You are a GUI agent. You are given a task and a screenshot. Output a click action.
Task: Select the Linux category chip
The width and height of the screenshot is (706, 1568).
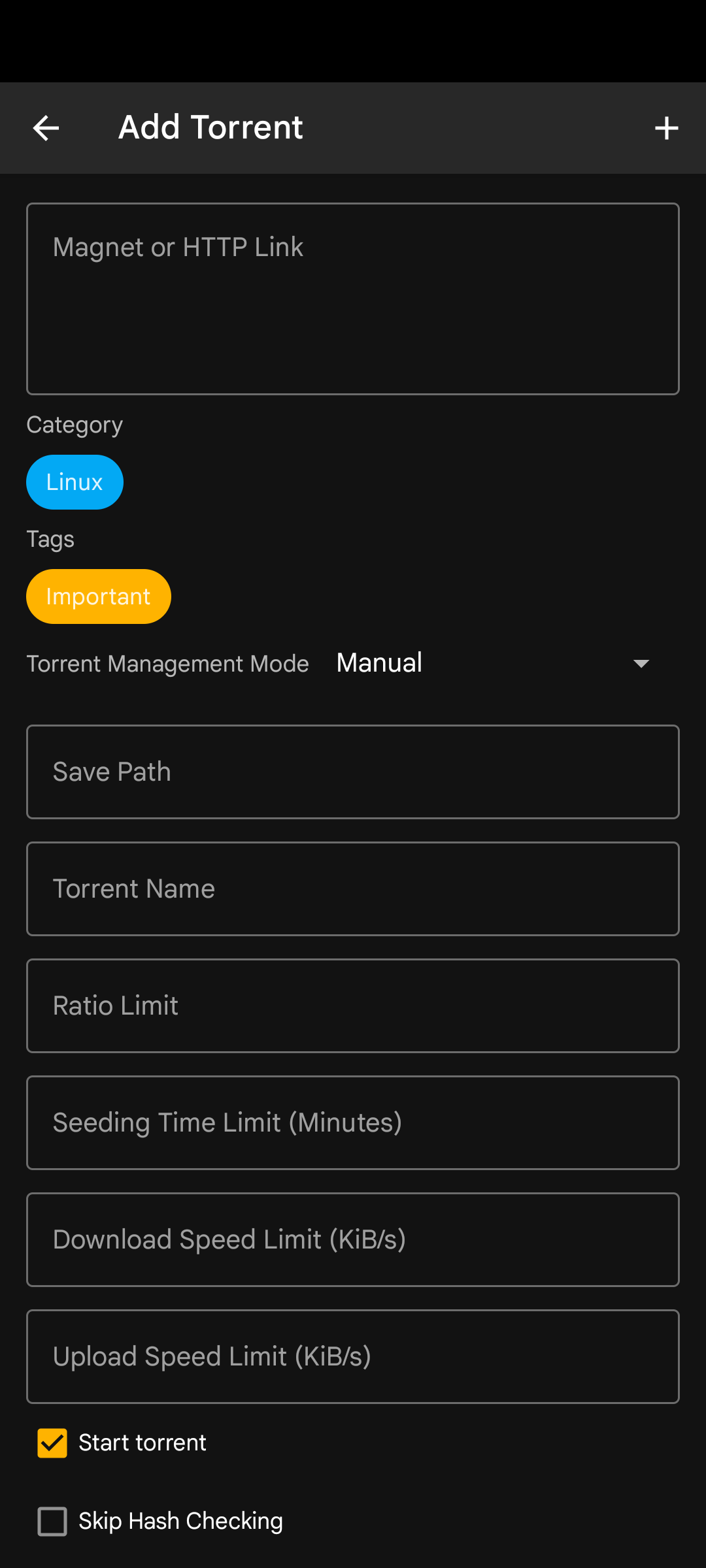tap(75, 482)
